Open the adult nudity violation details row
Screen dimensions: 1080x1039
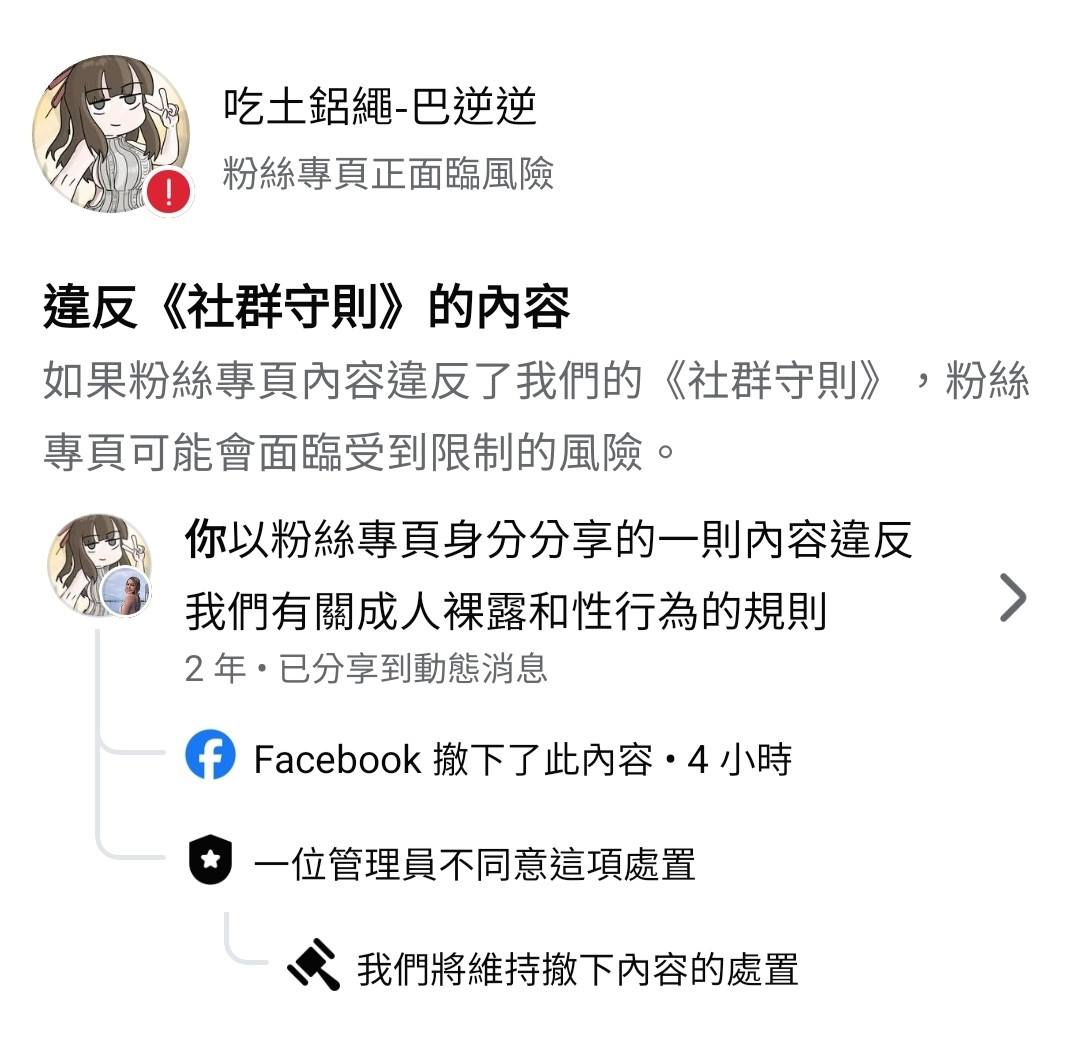(1012, 599)
